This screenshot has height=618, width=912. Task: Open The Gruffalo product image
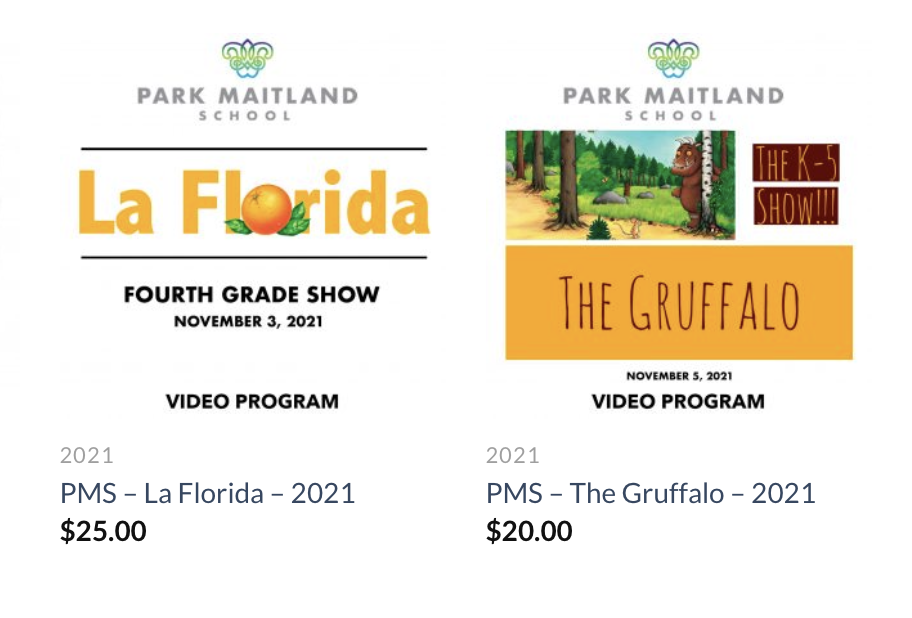coord(678,225)
